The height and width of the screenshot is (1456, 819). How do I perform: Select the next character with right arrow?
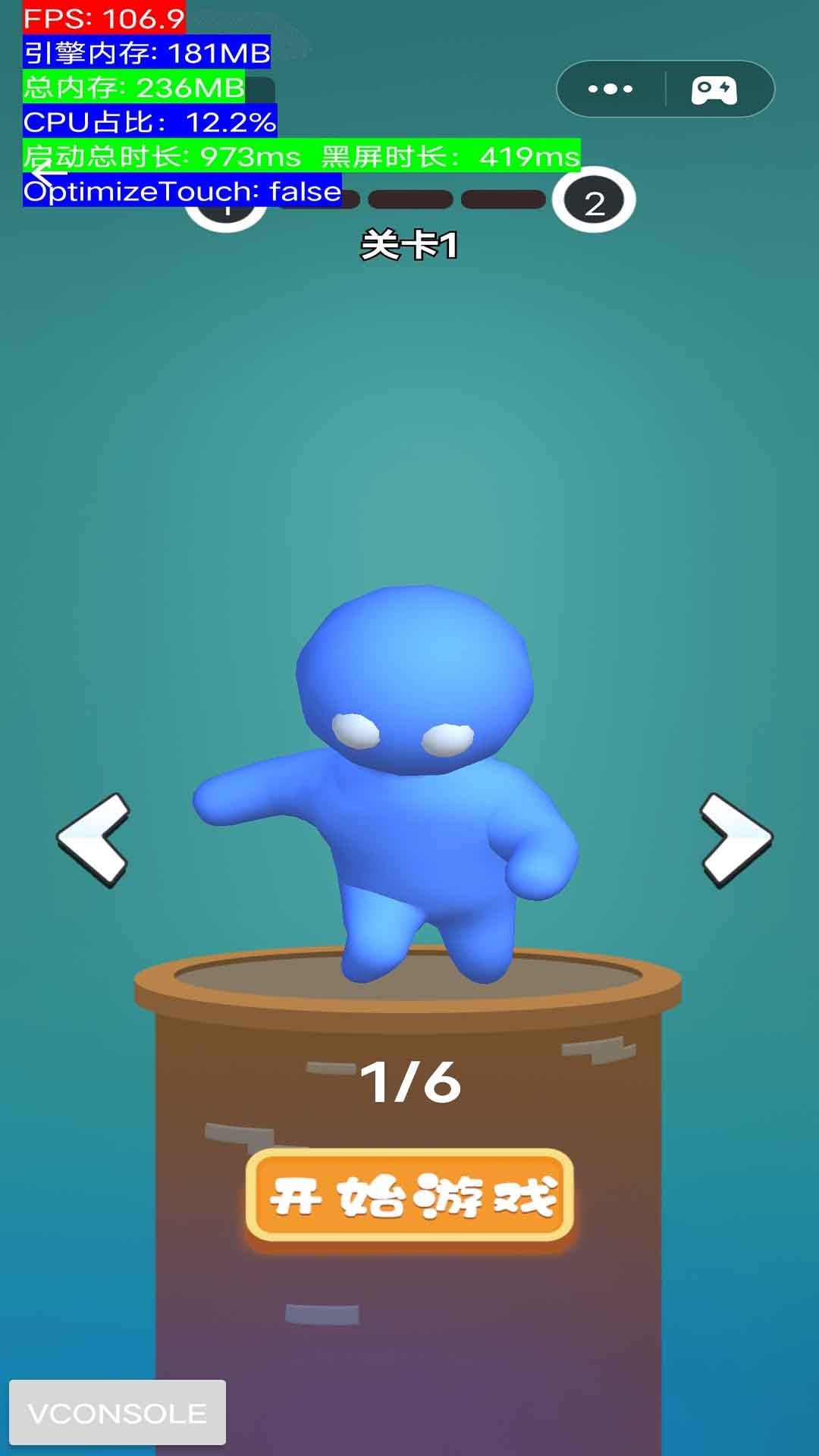(x=735, y=840)
